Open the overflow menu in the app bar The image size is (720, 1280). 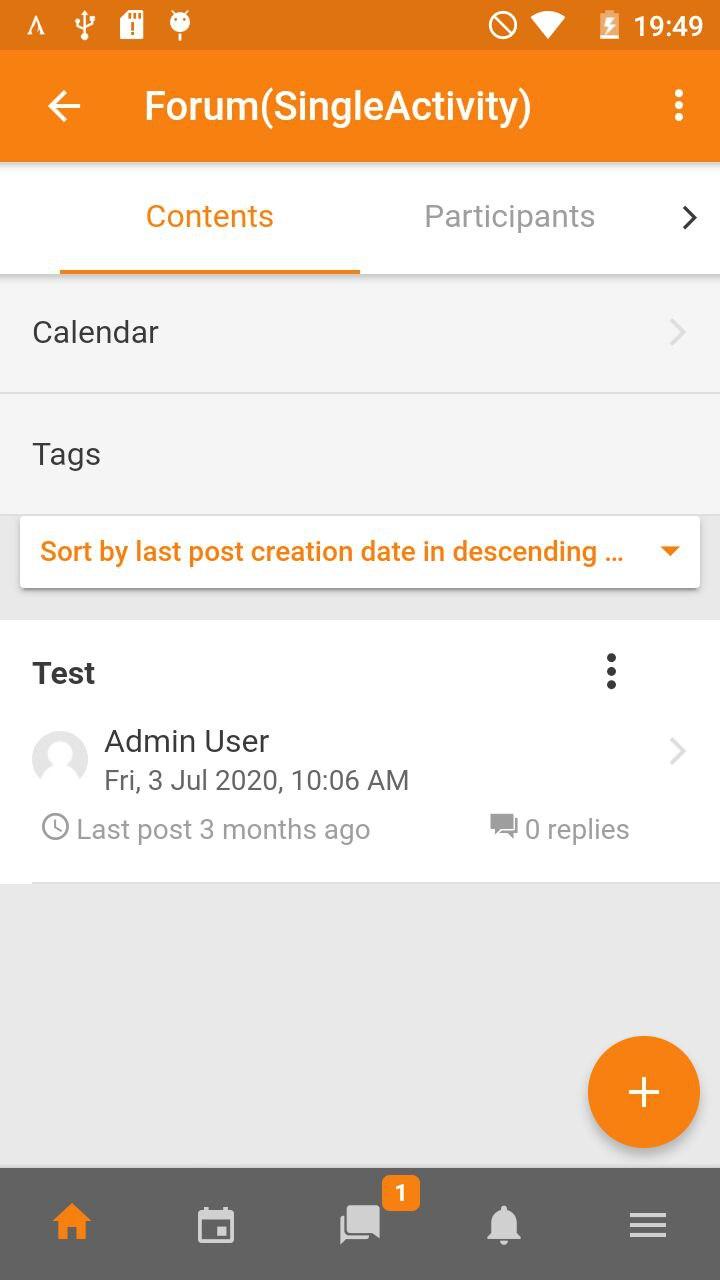pos(679,106)
